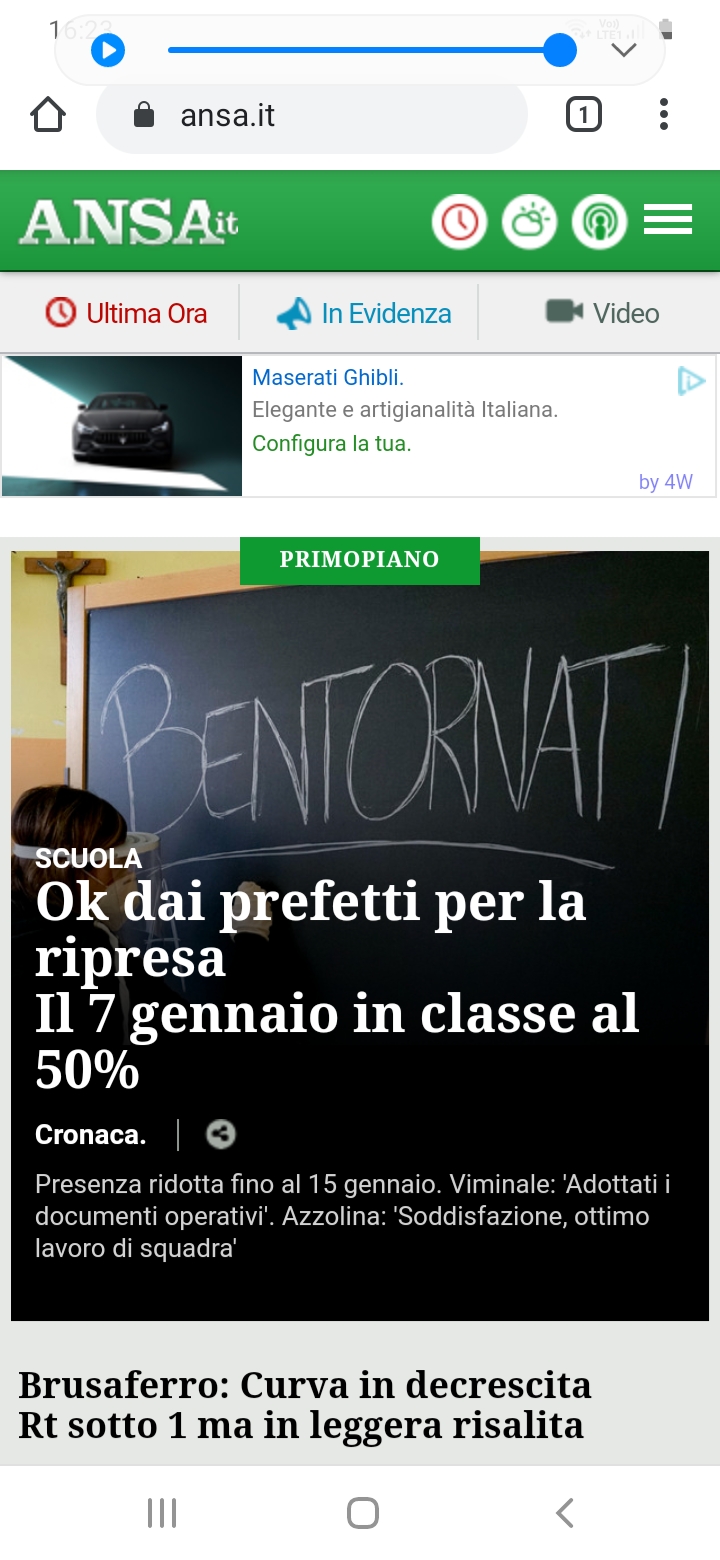Switch to the In Evidenza tab
Viewport: 720px width, 1560px height.
[x=364, y=313]
